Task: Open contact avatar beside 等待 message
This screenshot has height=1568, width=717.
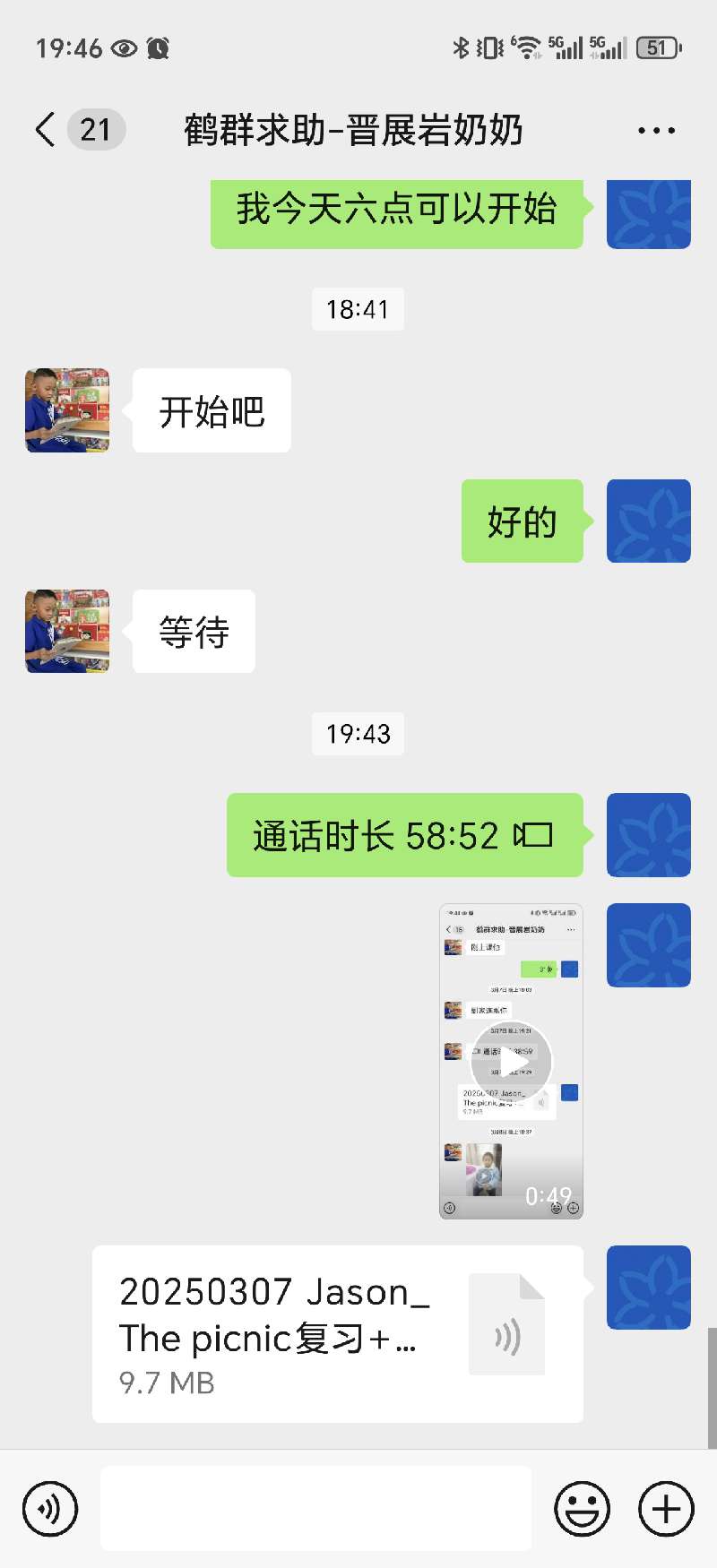Action: [67, 632]
